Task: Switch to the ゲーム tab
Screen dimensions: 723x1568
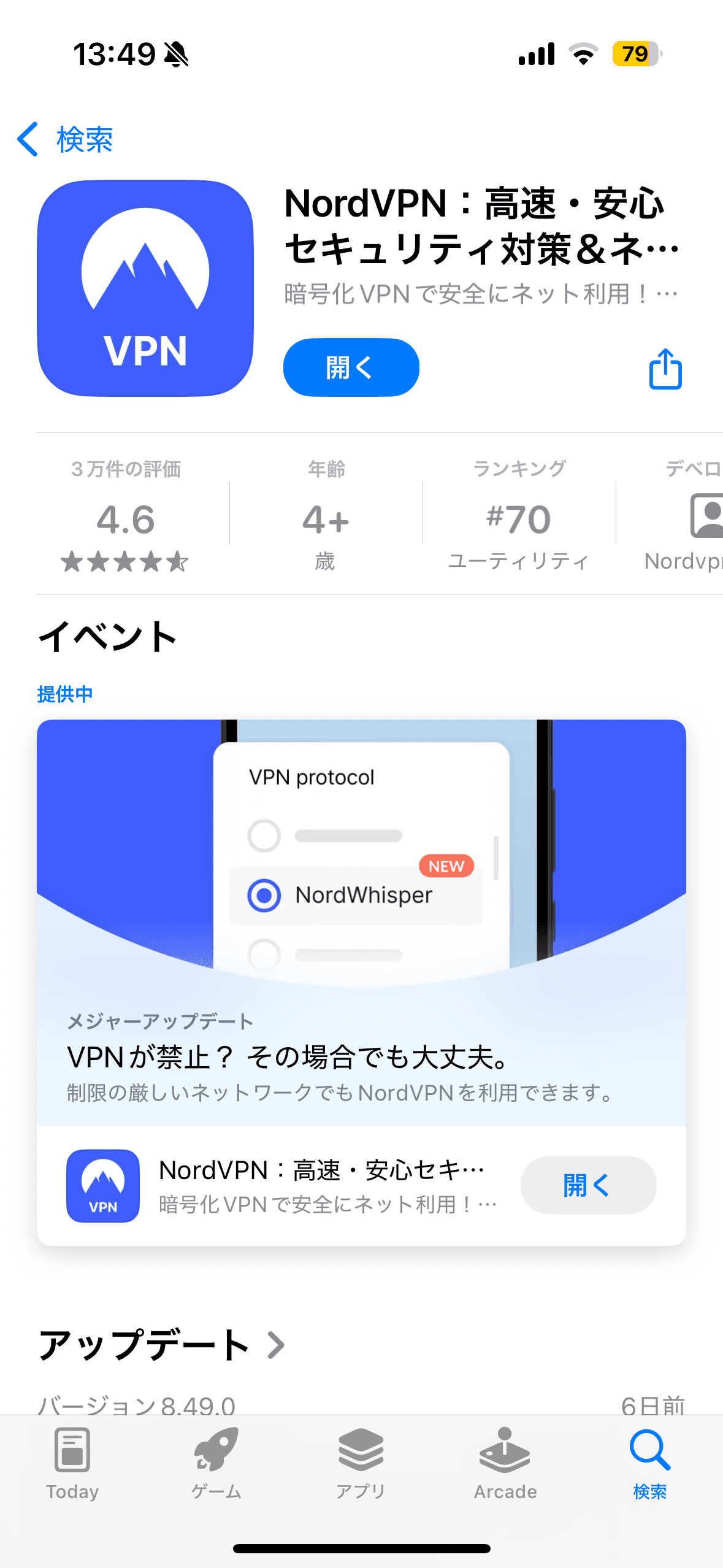Action: click(x=216, y=1464)
